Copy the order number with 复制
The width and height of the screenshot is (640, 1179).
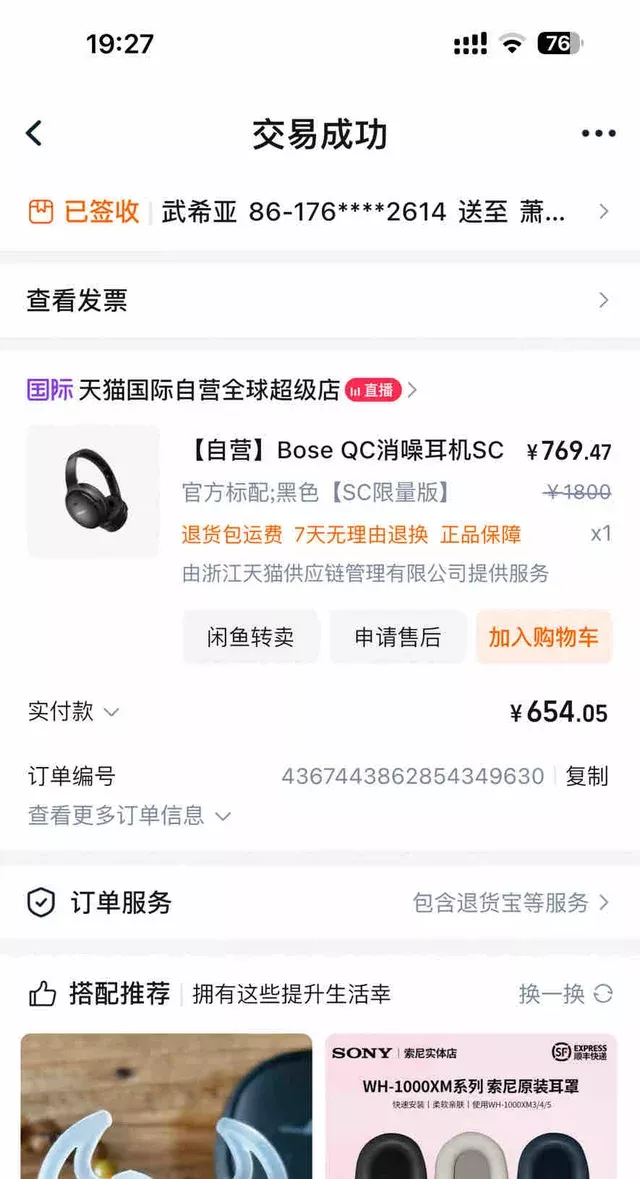click(x=587, y=776)
